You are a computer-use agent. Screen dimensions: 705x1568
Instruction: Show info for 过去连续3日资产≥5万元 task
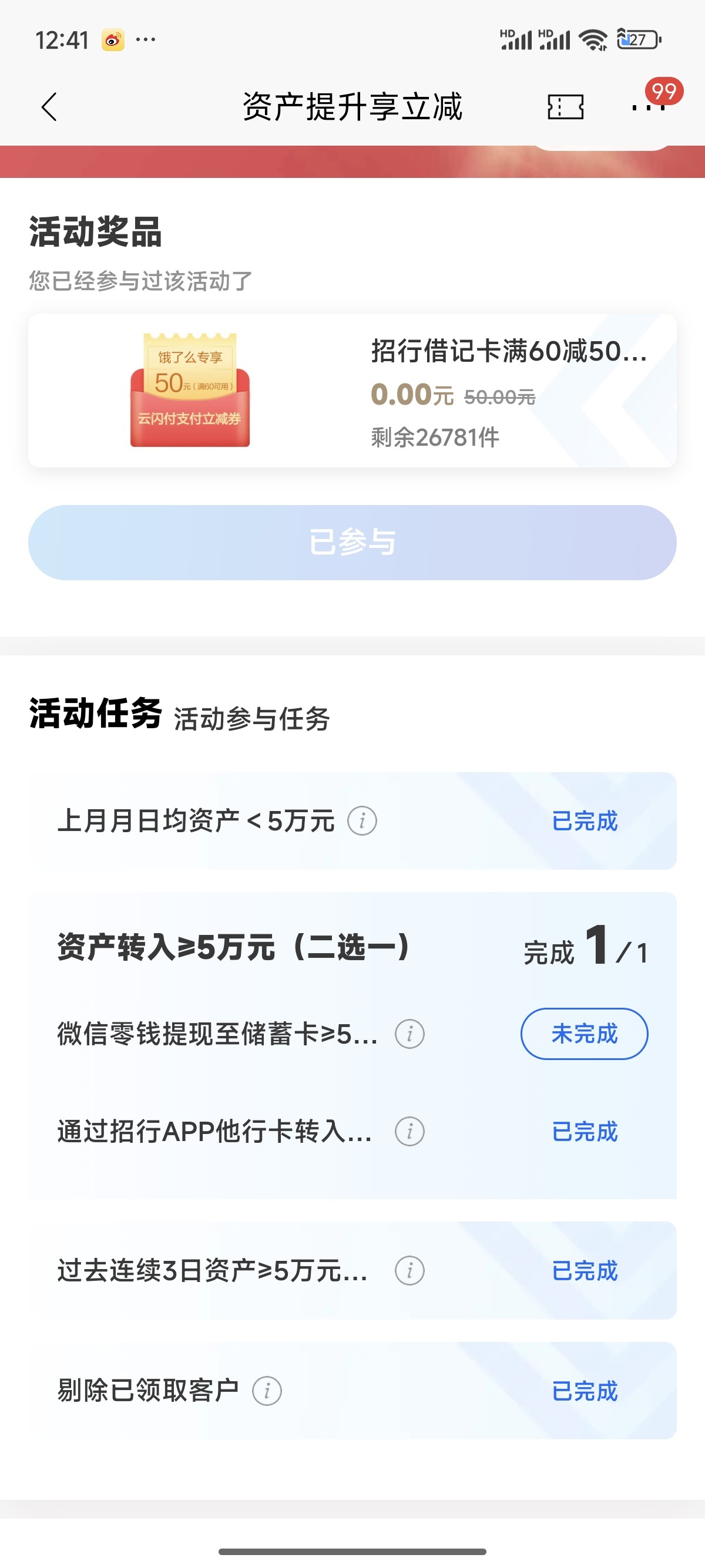pyautogui.click(x=409, y=1271)
